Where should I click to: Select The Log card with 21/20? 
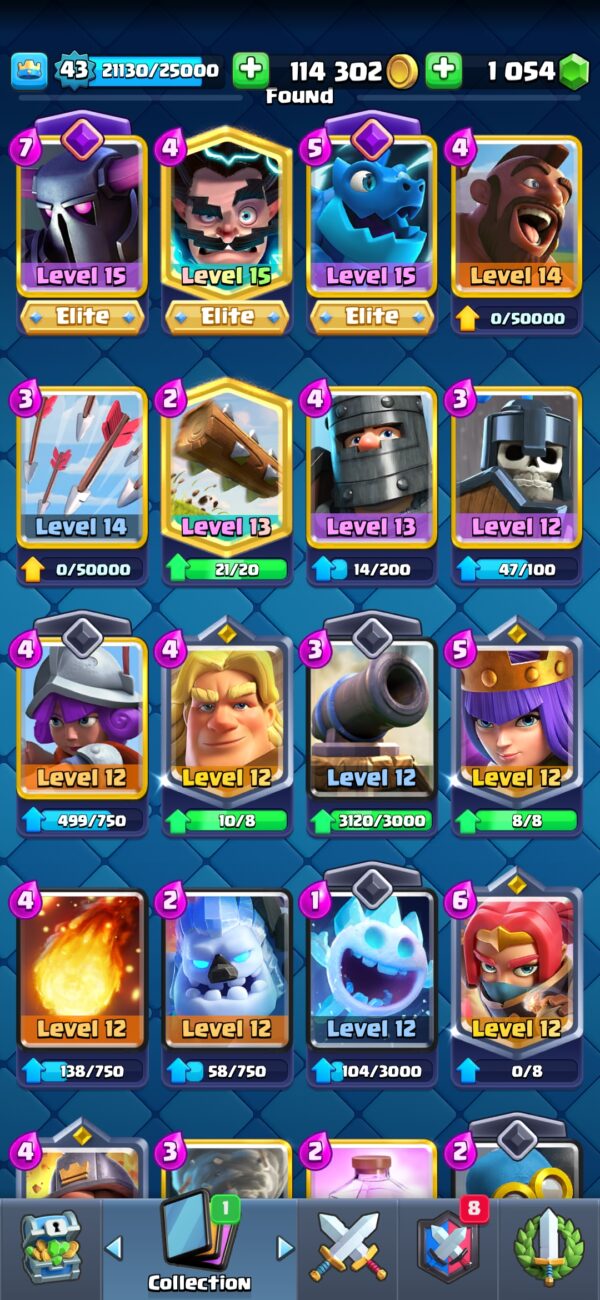pos(227,483)
